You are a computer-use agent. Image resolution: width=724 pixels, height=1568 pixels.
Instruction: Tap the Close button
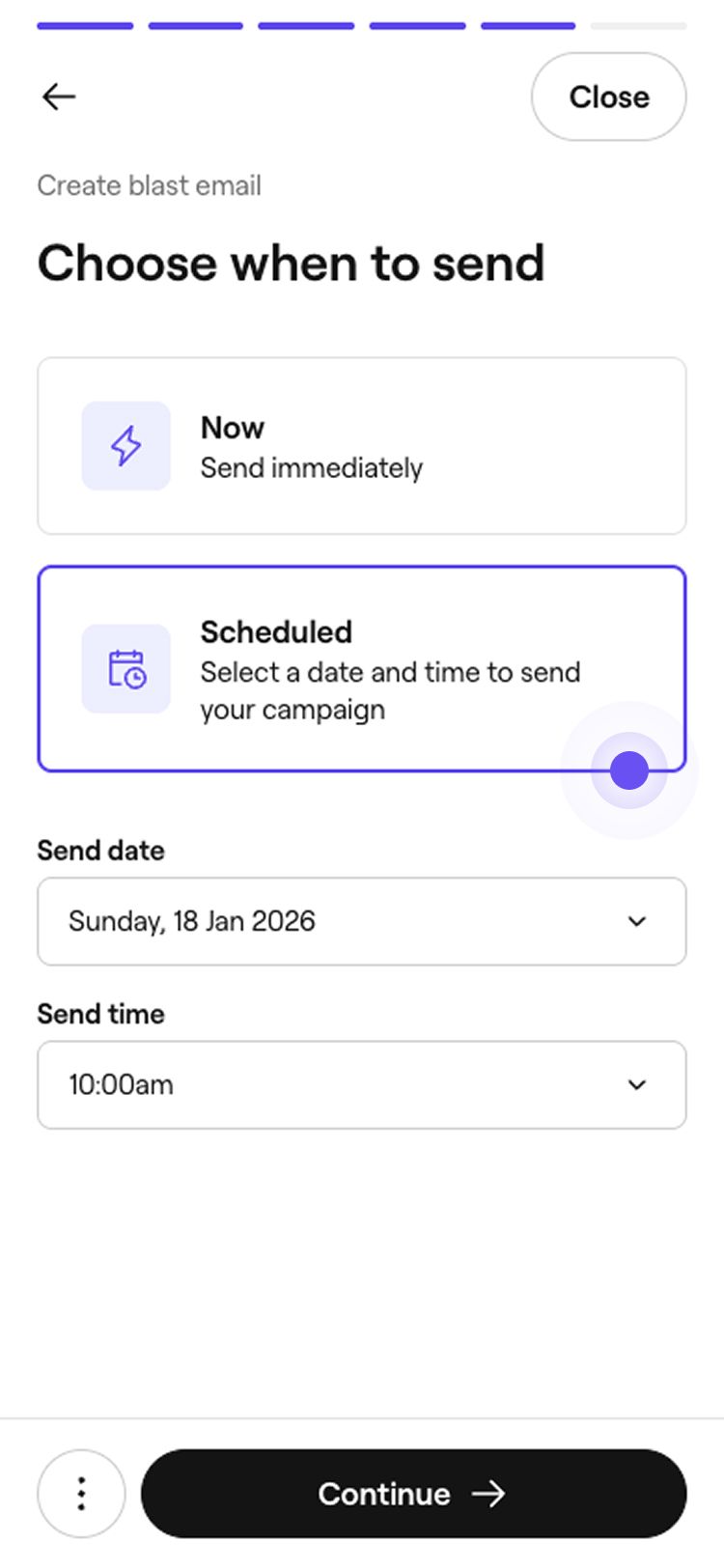click(608, 97)
